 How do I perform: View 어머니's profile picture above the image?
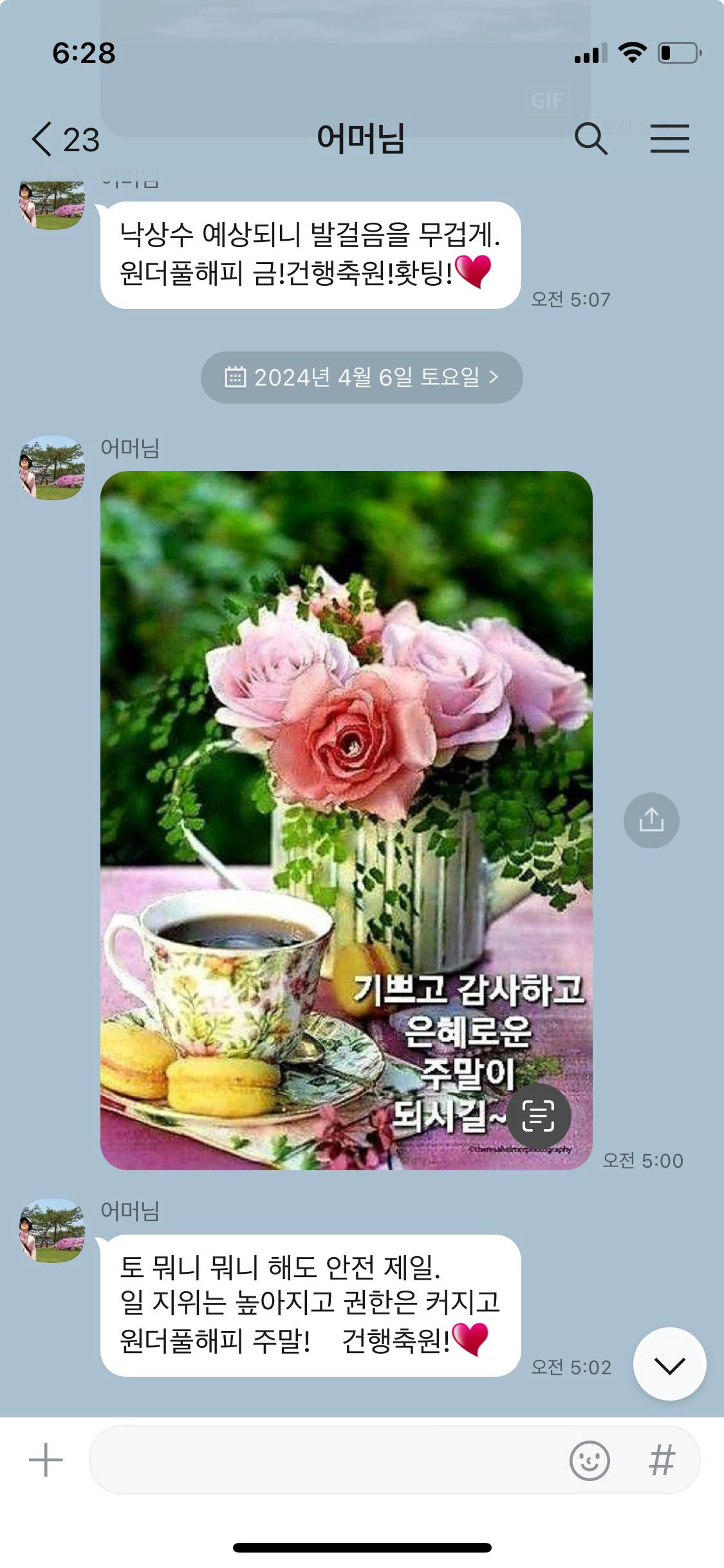(52, 468)
